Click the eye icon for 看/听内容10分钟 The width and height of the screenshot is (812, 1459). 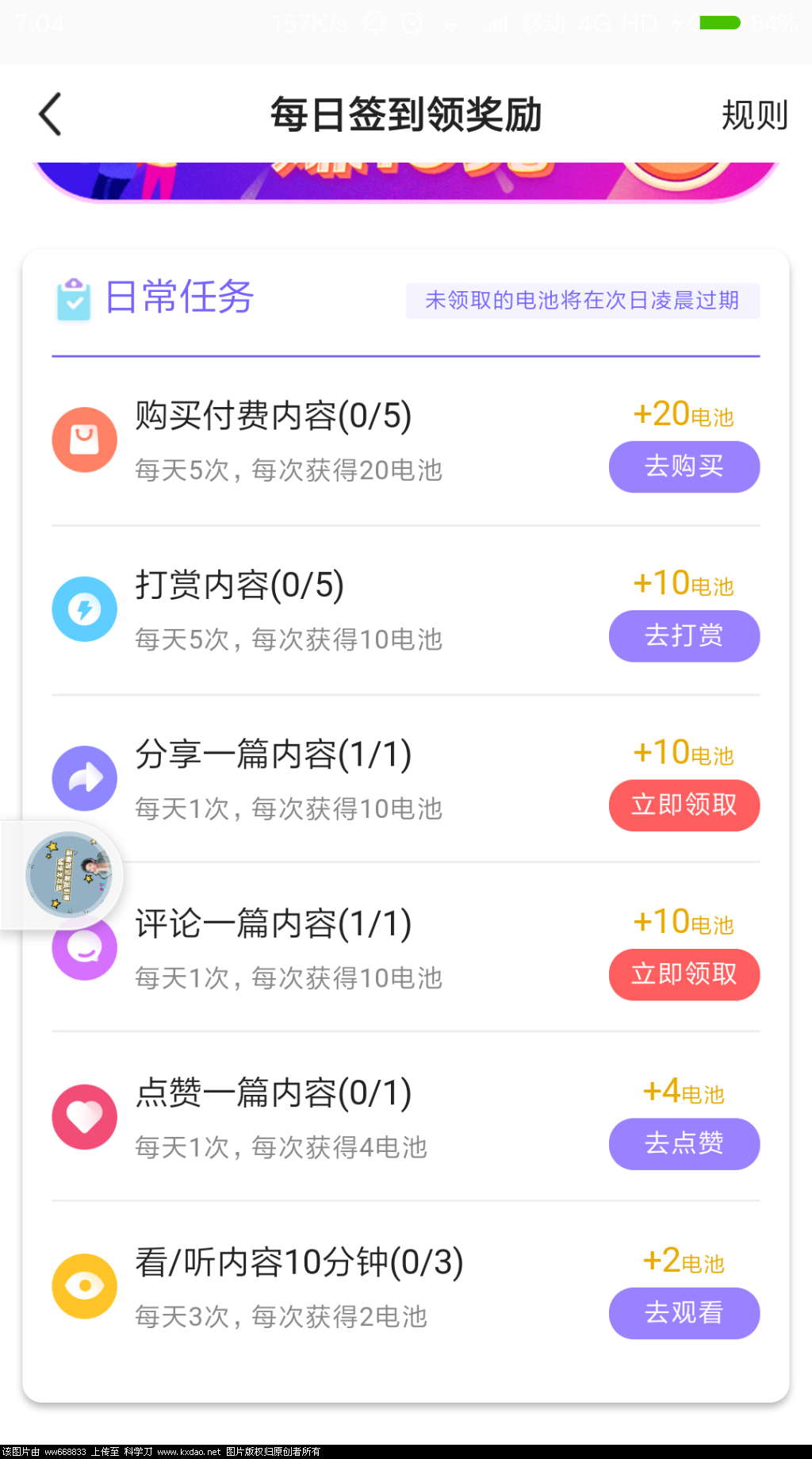(x=84, y=1285)
